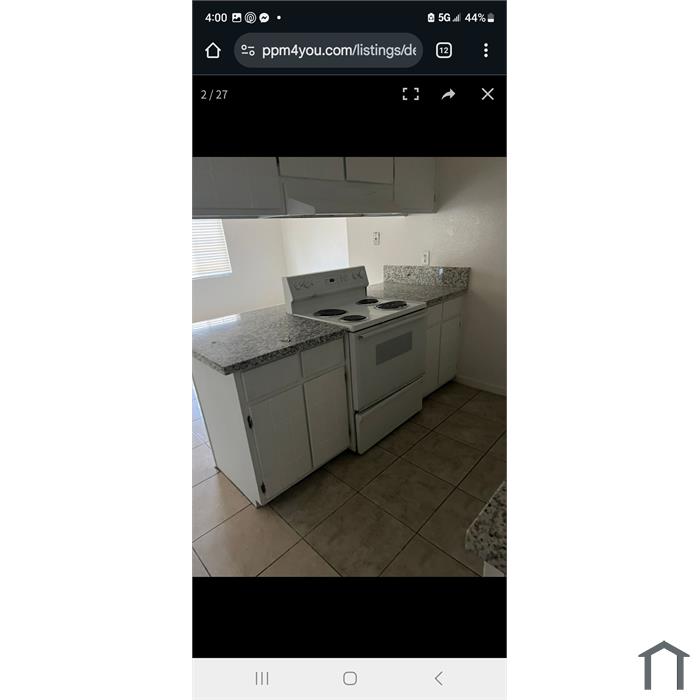The height and width of the screenshot is (700, 700).
Task: Open site information next to the URL
Action: click(x=248, y=50)
